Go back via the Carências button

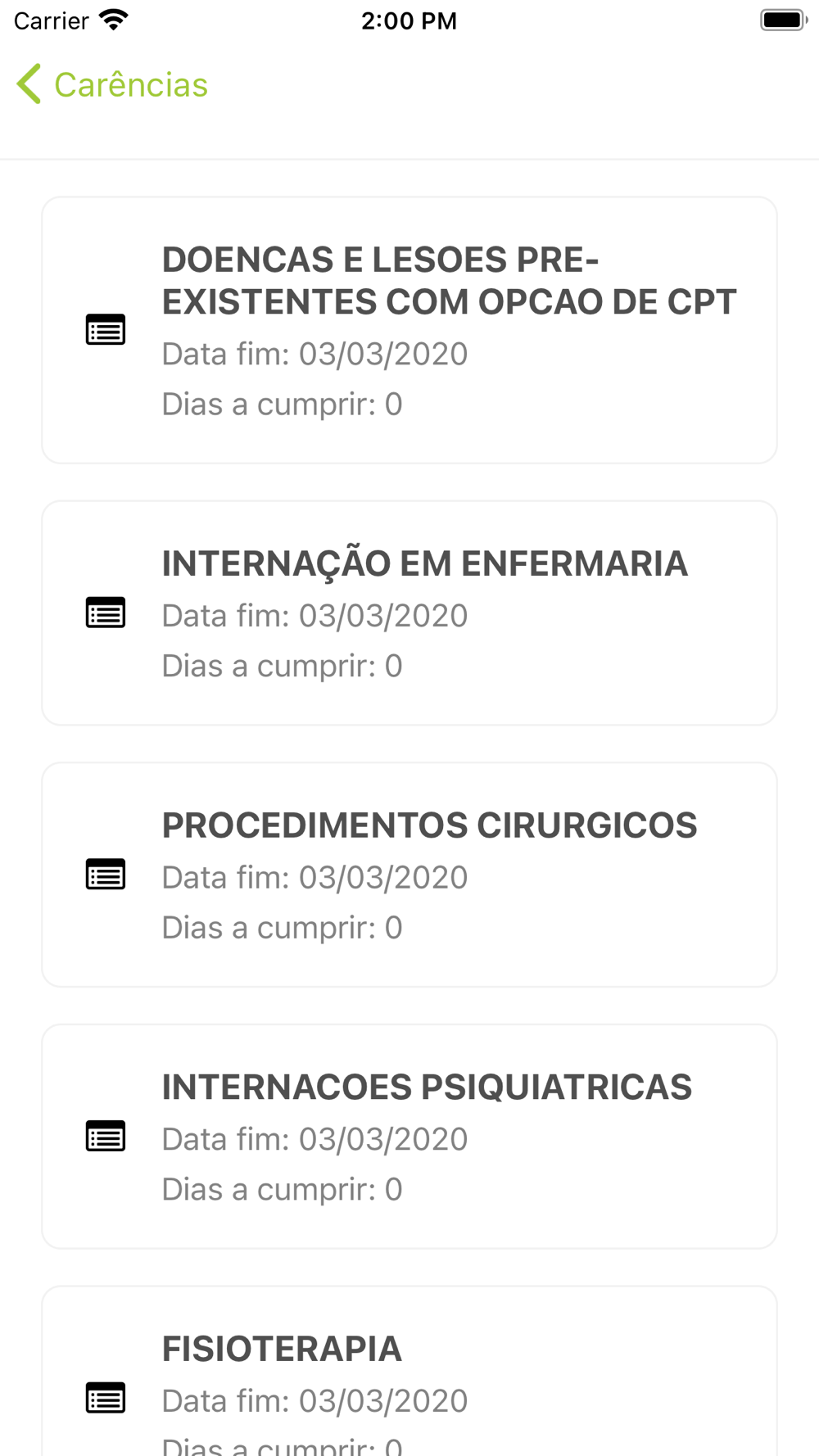[x=112, y=84]
